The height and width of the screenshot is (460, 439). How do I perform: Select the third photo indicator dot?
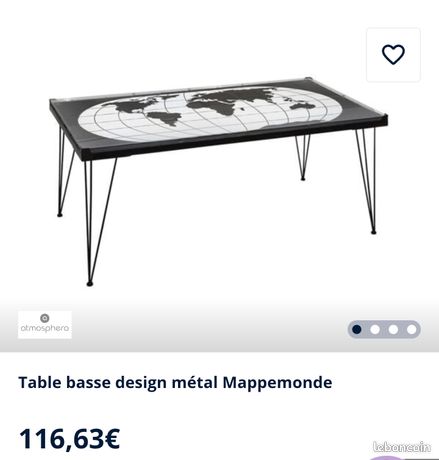click(x=393, y=329)
